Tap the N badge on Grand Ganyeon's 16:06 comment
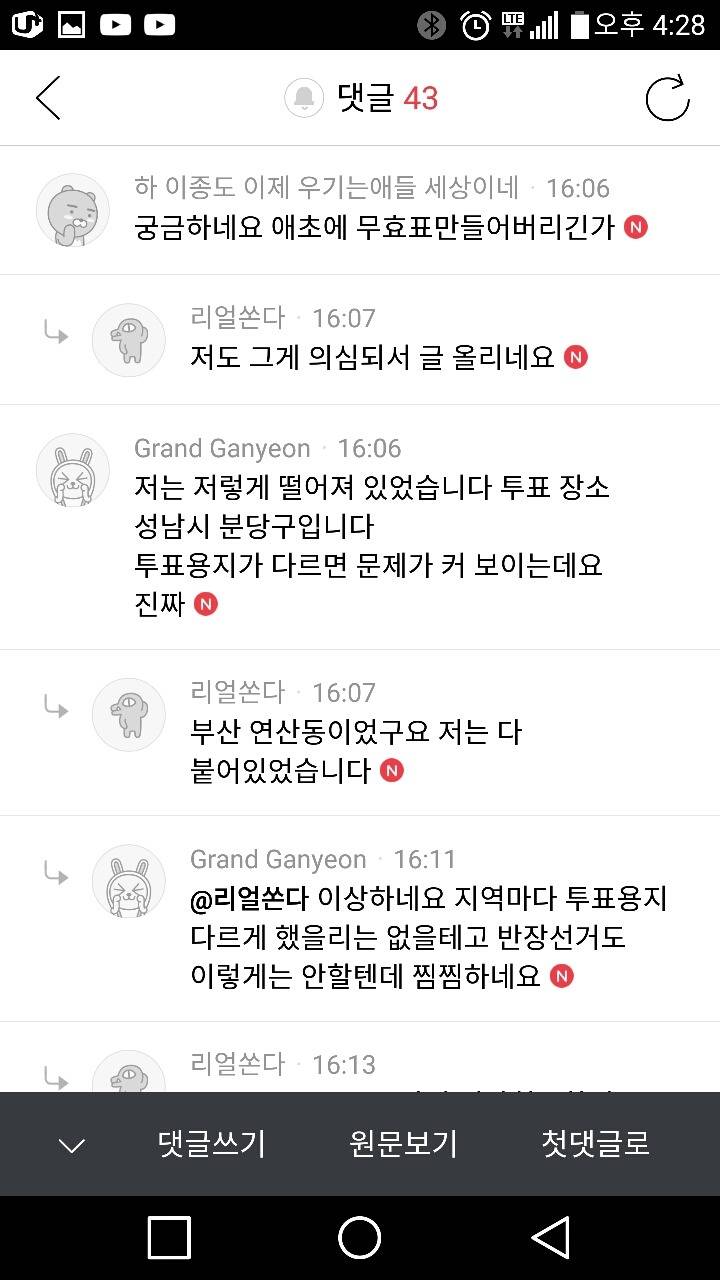This screenshot has width=720, height=1280. 205,604
